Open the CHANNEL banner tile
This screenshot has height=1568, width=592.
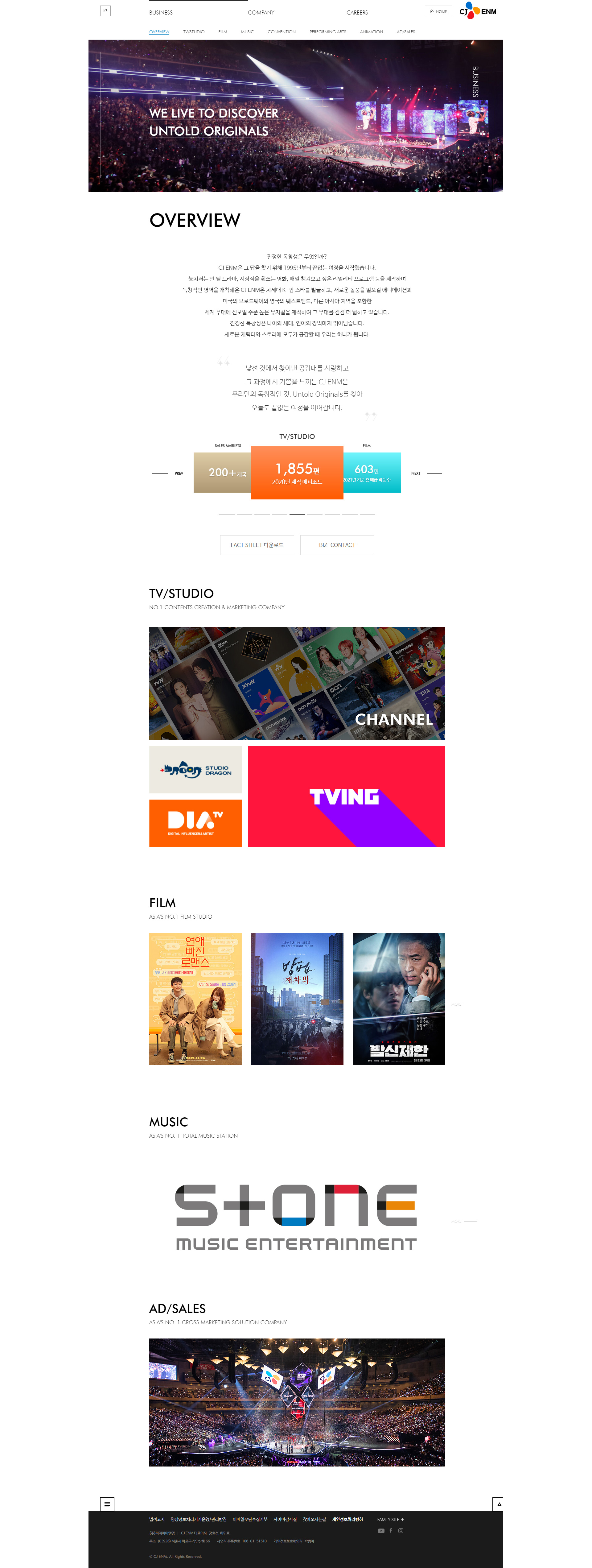(x=297, y=683)
